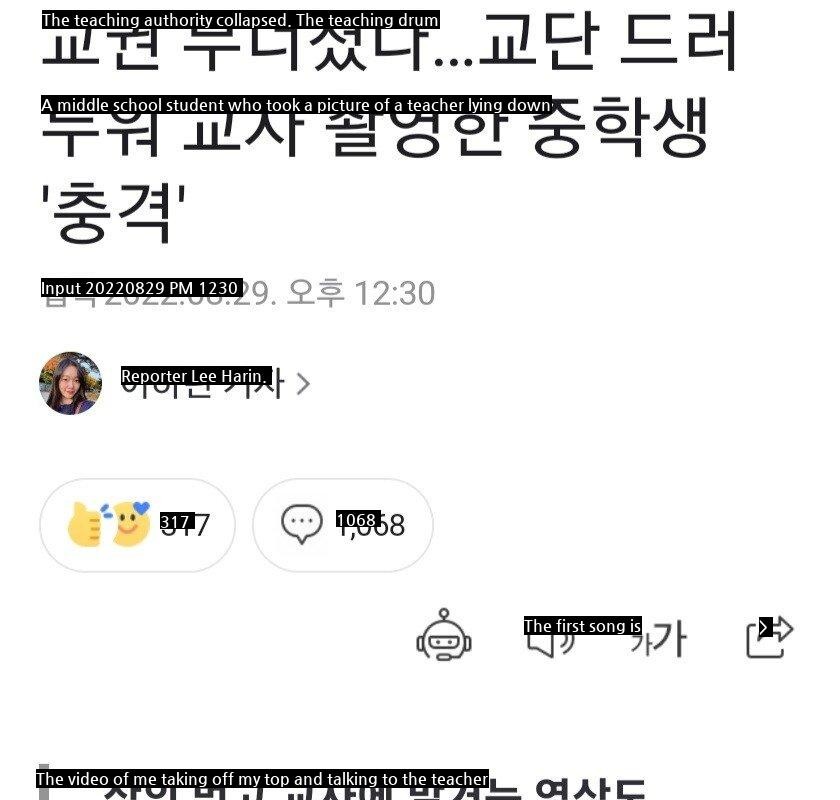Tap the reactions button showing 317
The height and width of the screenshot is (800, 840).
(x=137, y=525)
